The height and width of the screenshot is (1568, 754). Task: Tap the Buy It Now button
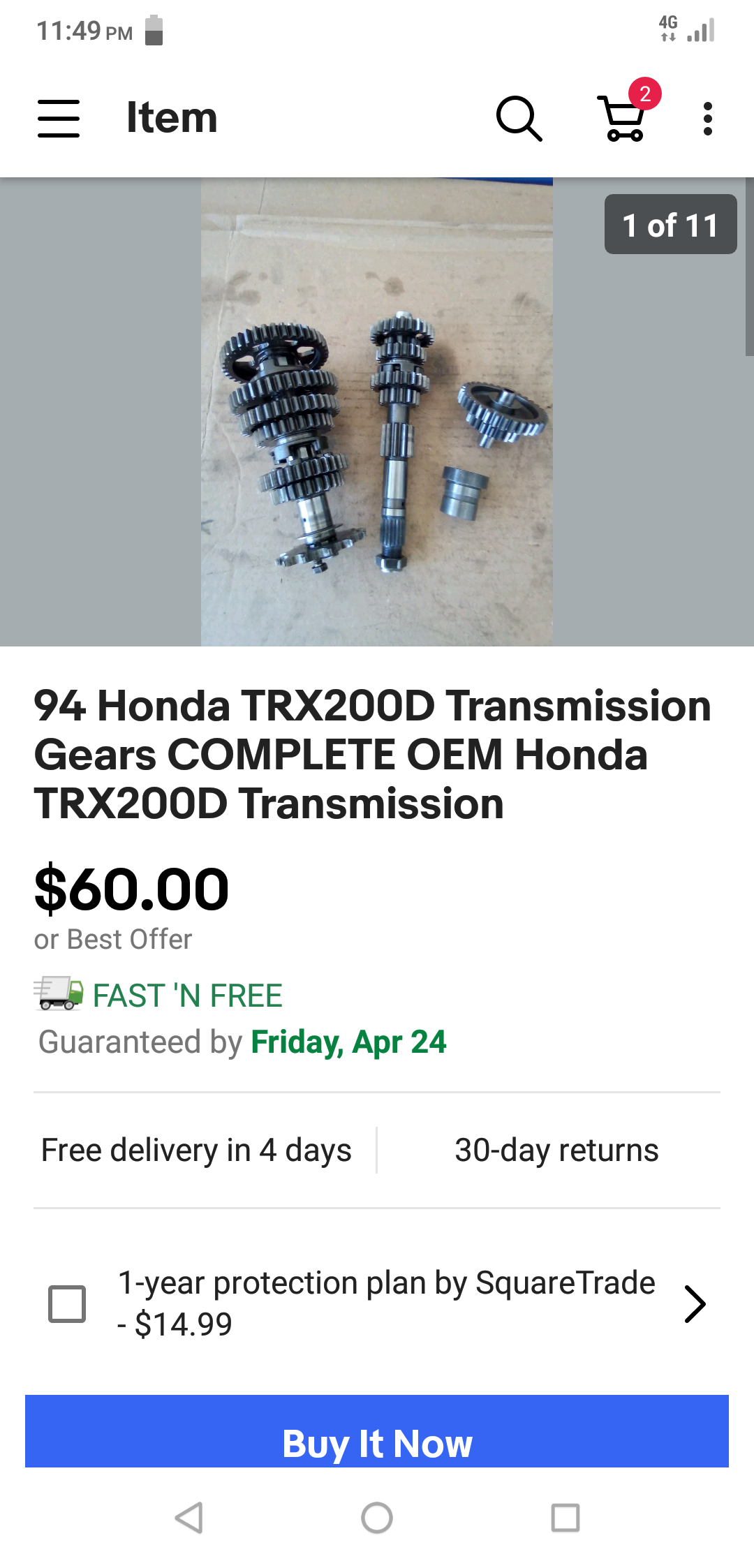(x=377, y=1431)
